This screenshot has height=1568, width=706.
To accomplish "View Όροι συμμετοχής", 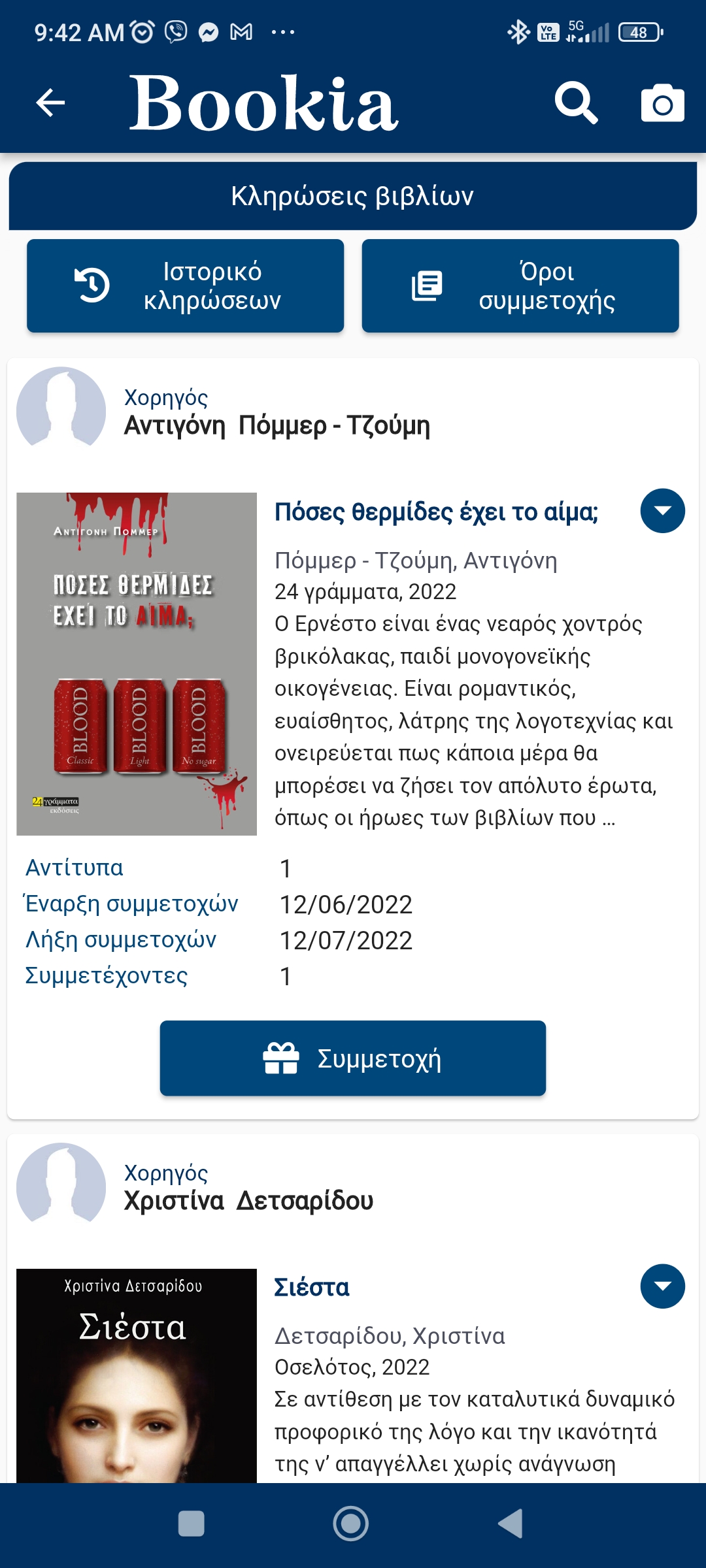I will (520, 286).
